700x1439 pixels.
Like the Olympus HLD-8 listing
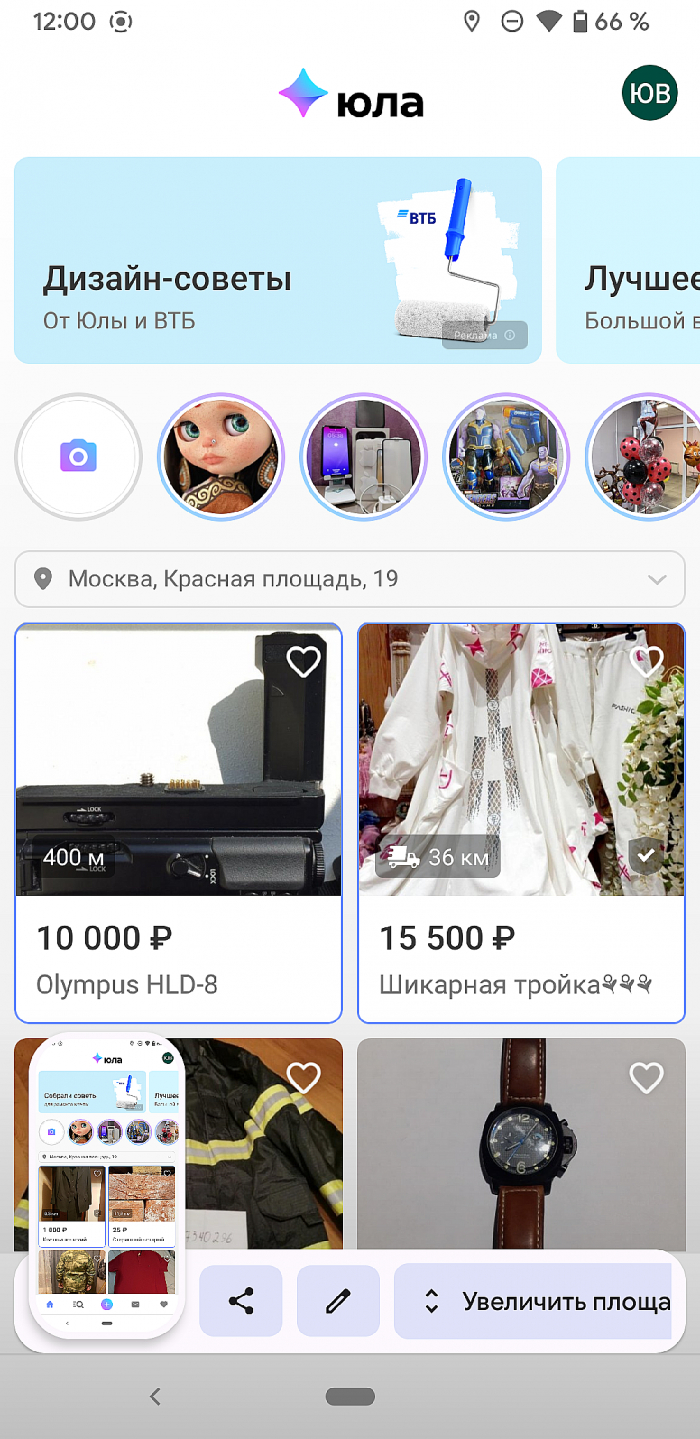tap(303, 661)
